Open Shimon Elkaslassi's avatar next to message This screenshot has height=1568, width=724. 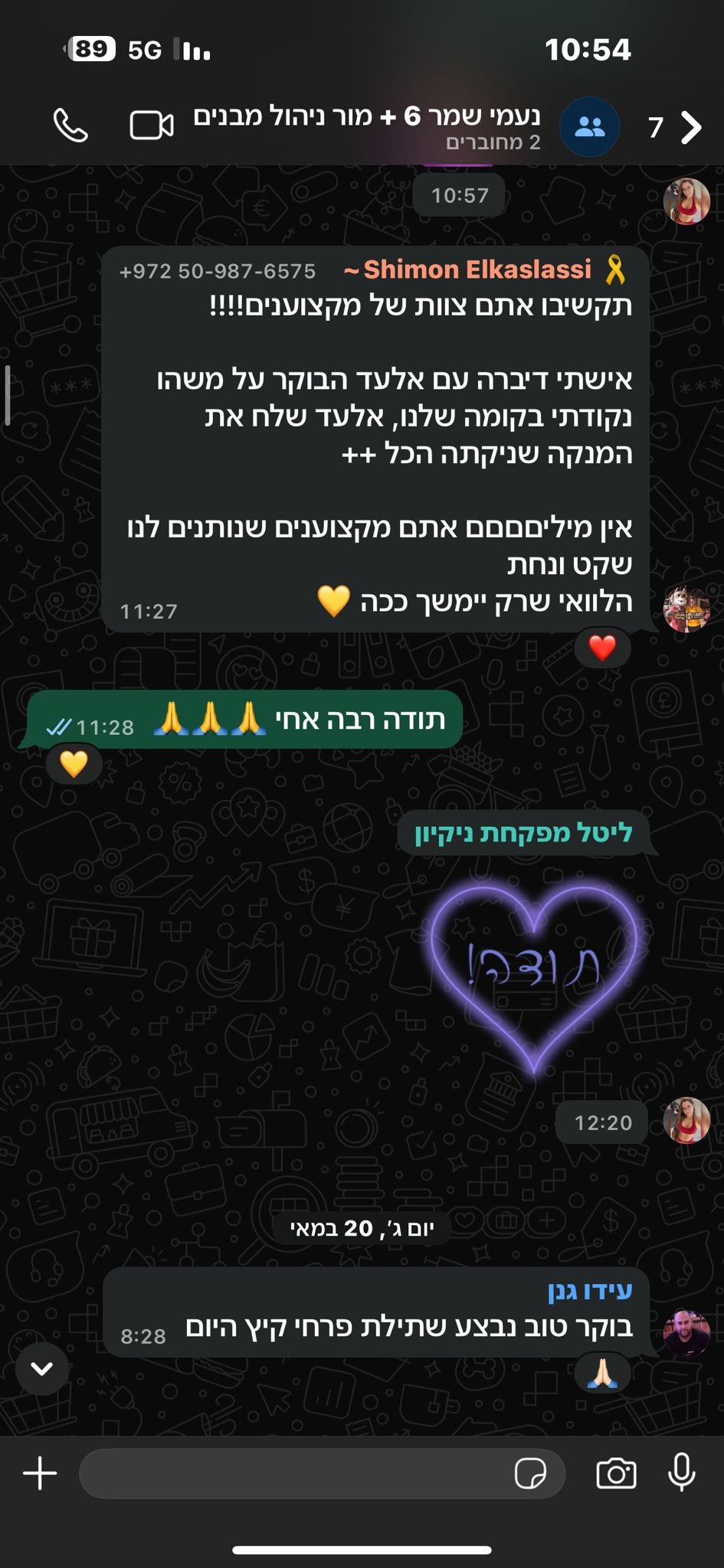tap(686, 609)
